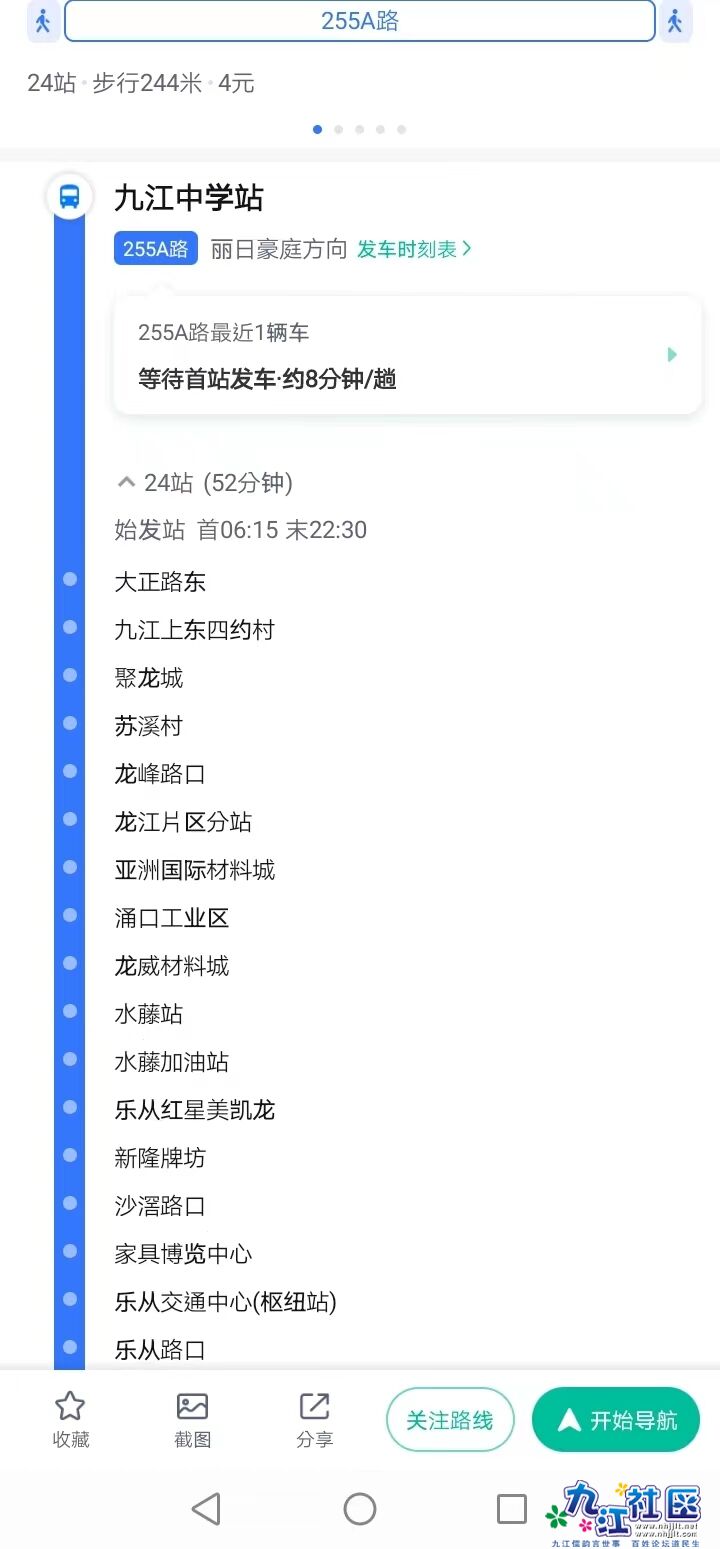Tap the 关注路线 follow route button
The height and width of the screenshot is (1549, 720).
(450, 1419)
